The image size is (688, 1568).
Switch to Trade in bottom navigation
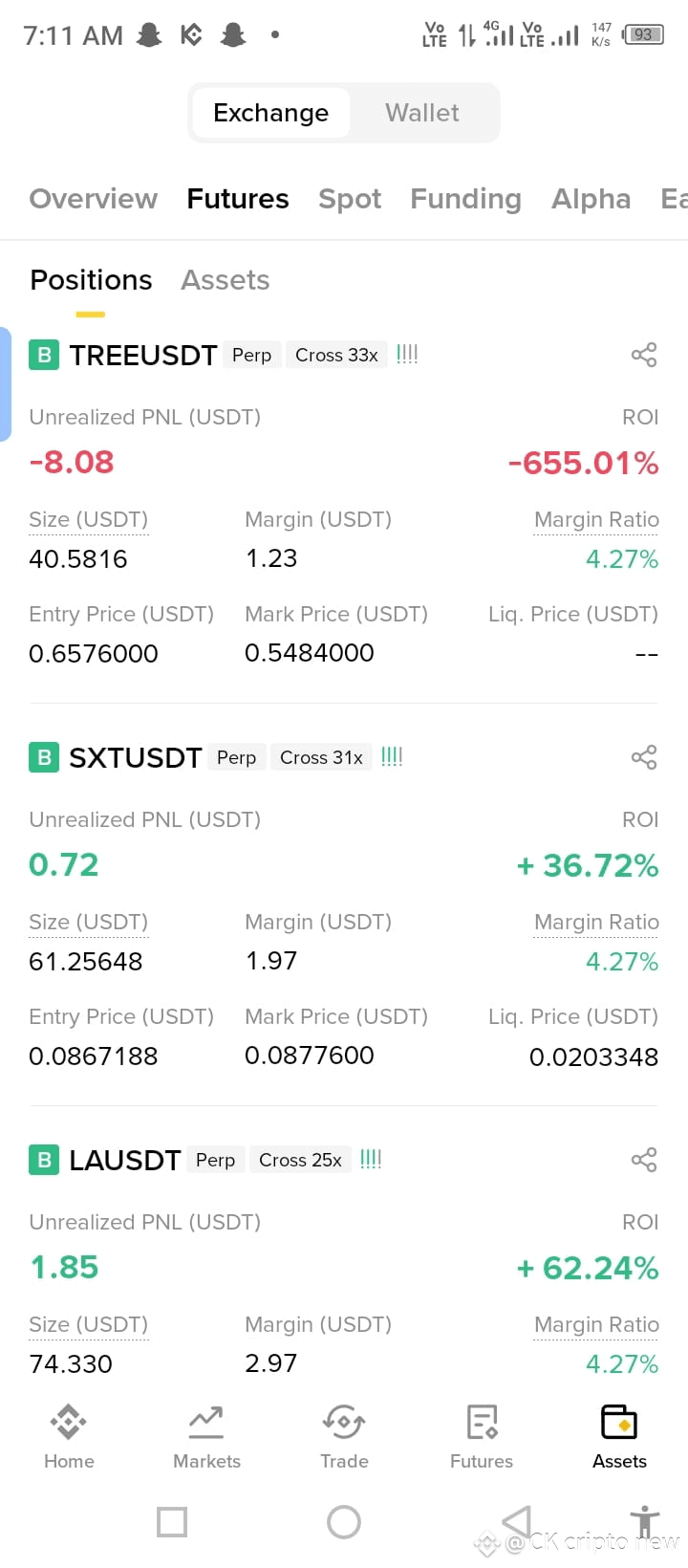click(x=344, y=1436)
